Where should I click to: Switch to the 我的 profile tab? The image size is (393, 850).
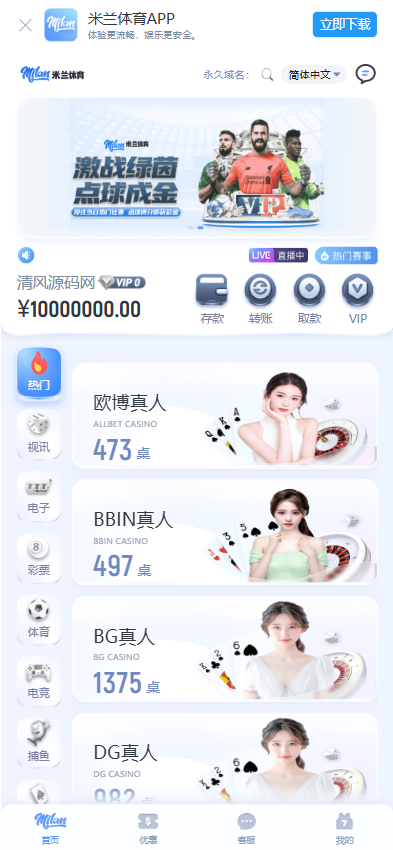pos(344,829)
